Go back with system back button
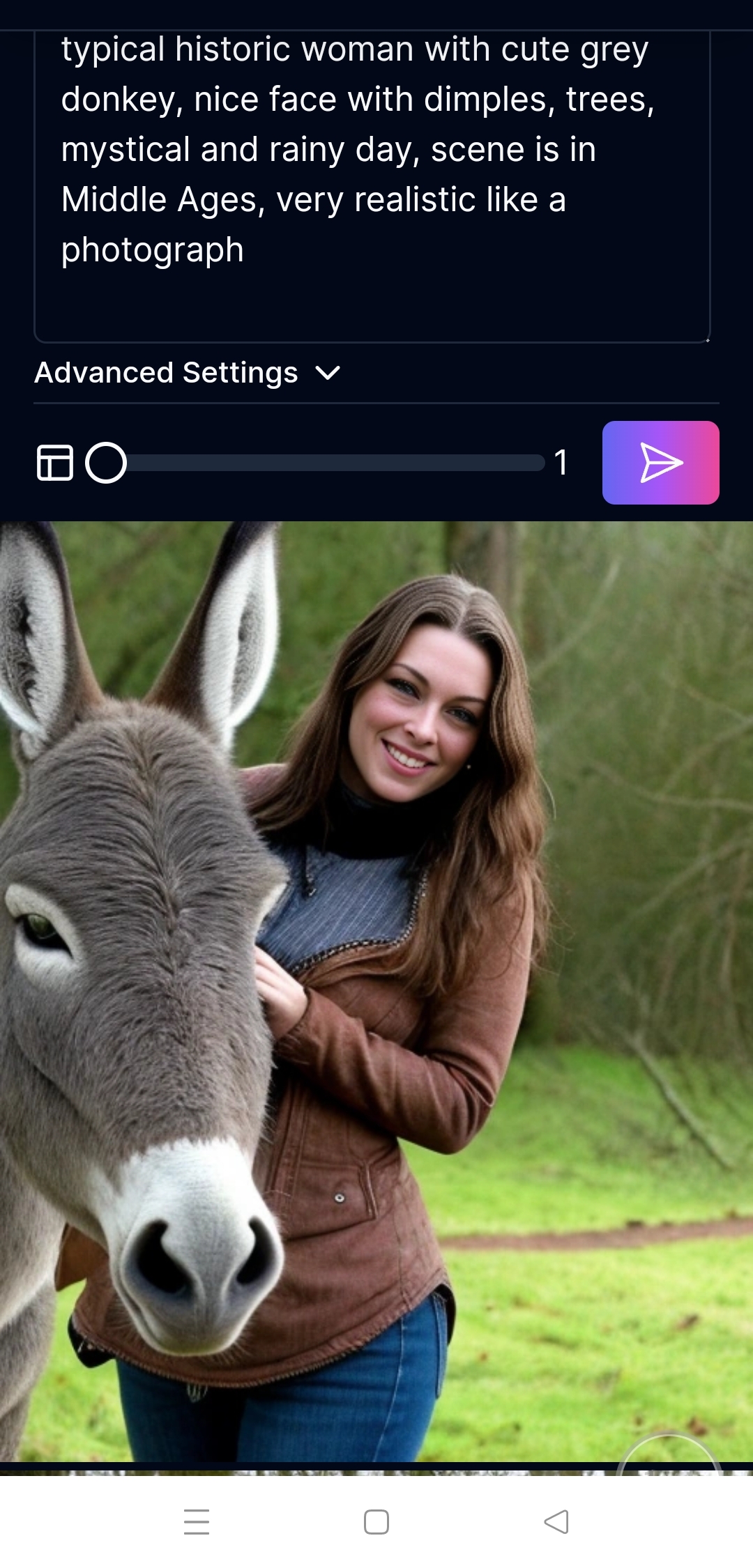The image size is (753, 1568). (x=556, y=1521)
